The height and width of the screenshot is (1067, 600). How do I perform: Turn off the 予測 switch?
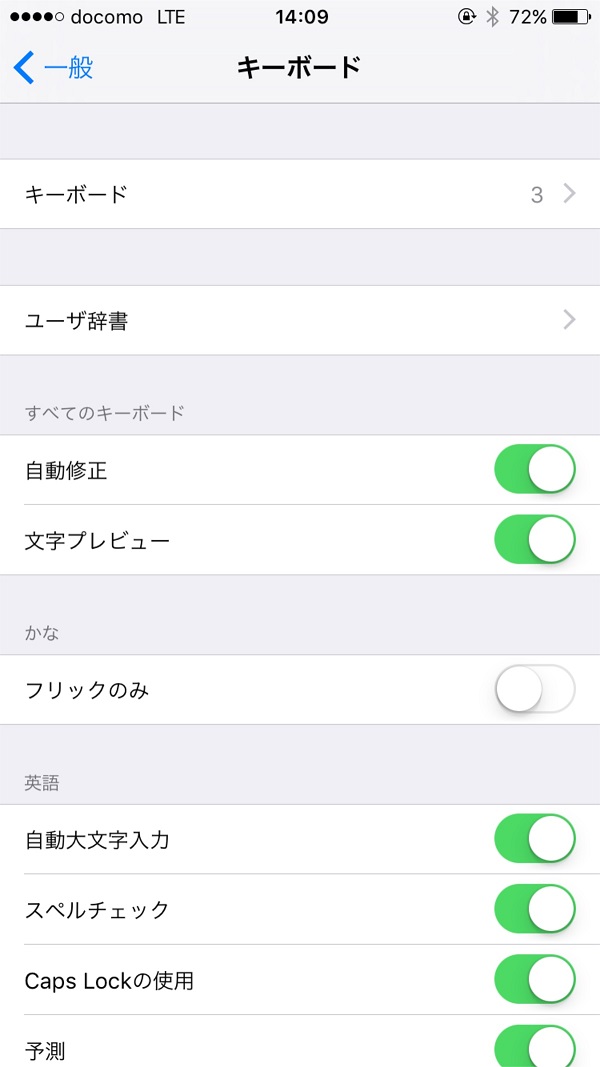coord(535,1046)
